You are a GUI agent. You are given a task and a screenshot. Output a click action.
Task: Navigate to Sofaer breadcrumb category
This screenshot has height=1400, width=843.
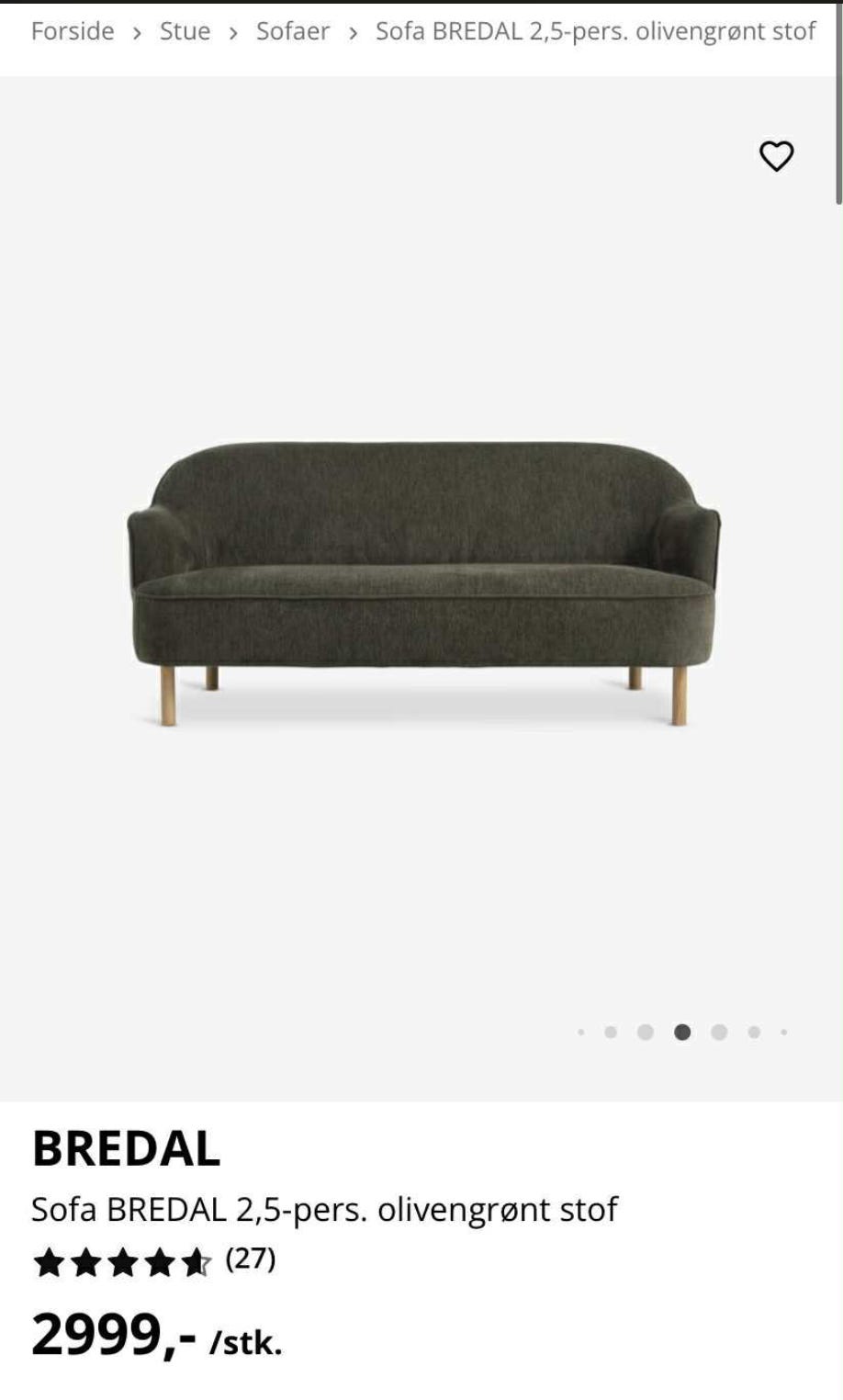click(292, 31)
